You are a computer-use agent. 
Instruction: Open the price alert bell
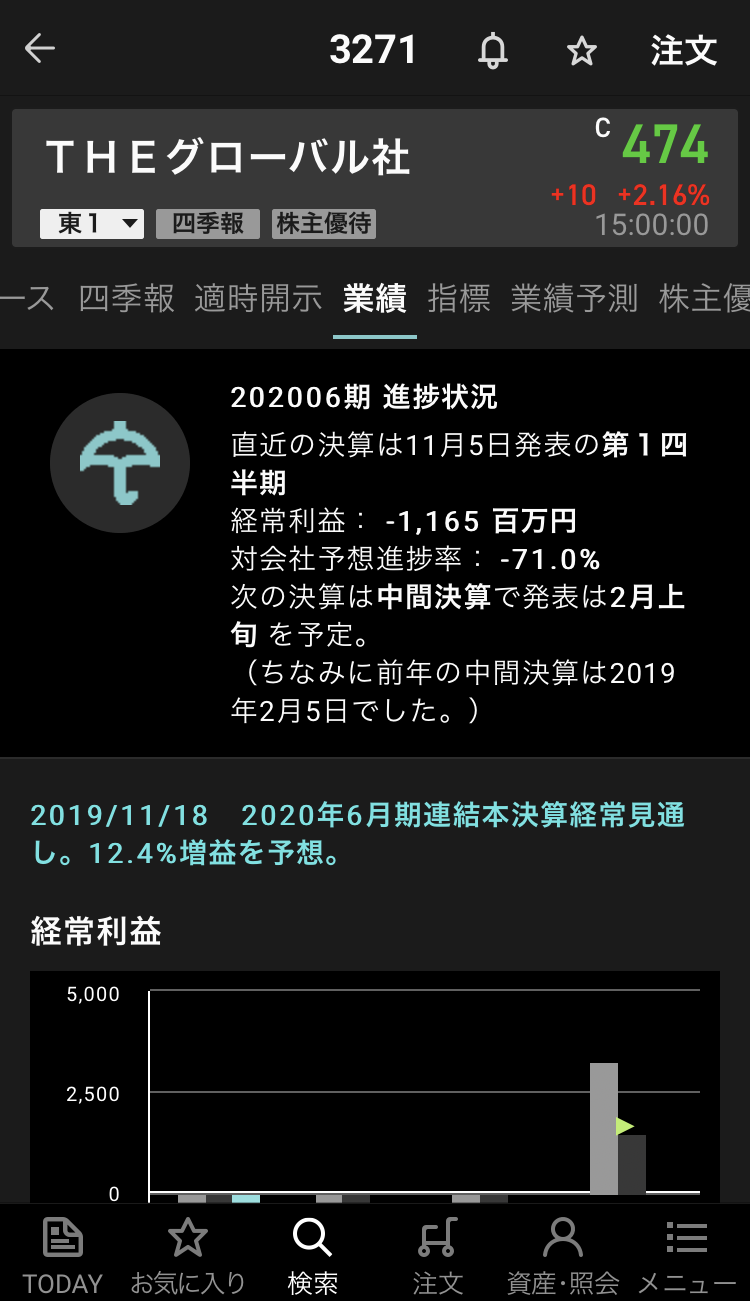(x=492, y=50)
